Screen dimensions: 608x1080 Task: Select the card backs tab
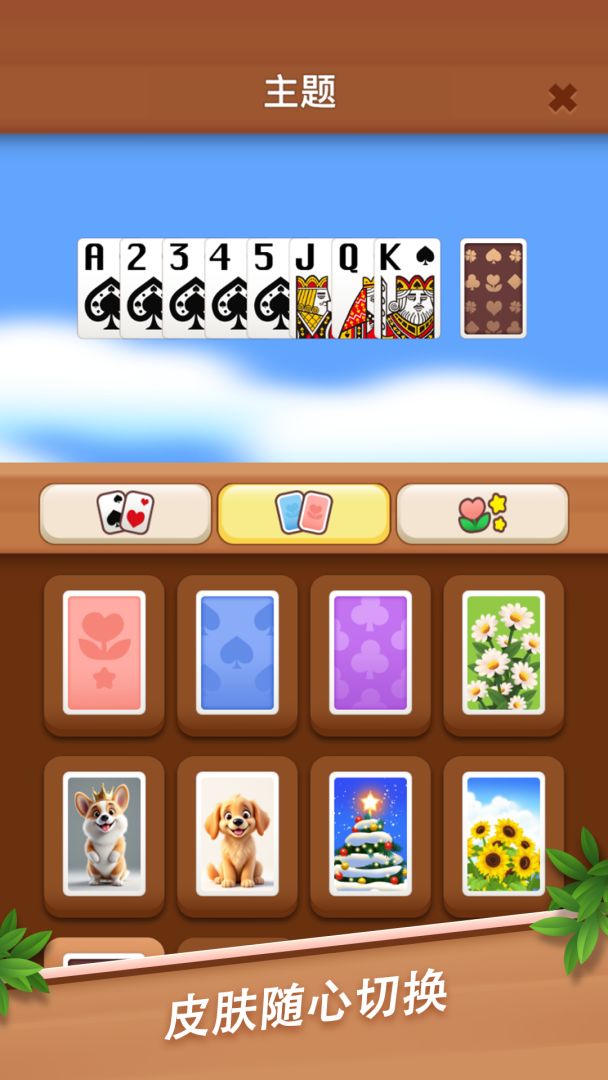[x=304, y=513]
